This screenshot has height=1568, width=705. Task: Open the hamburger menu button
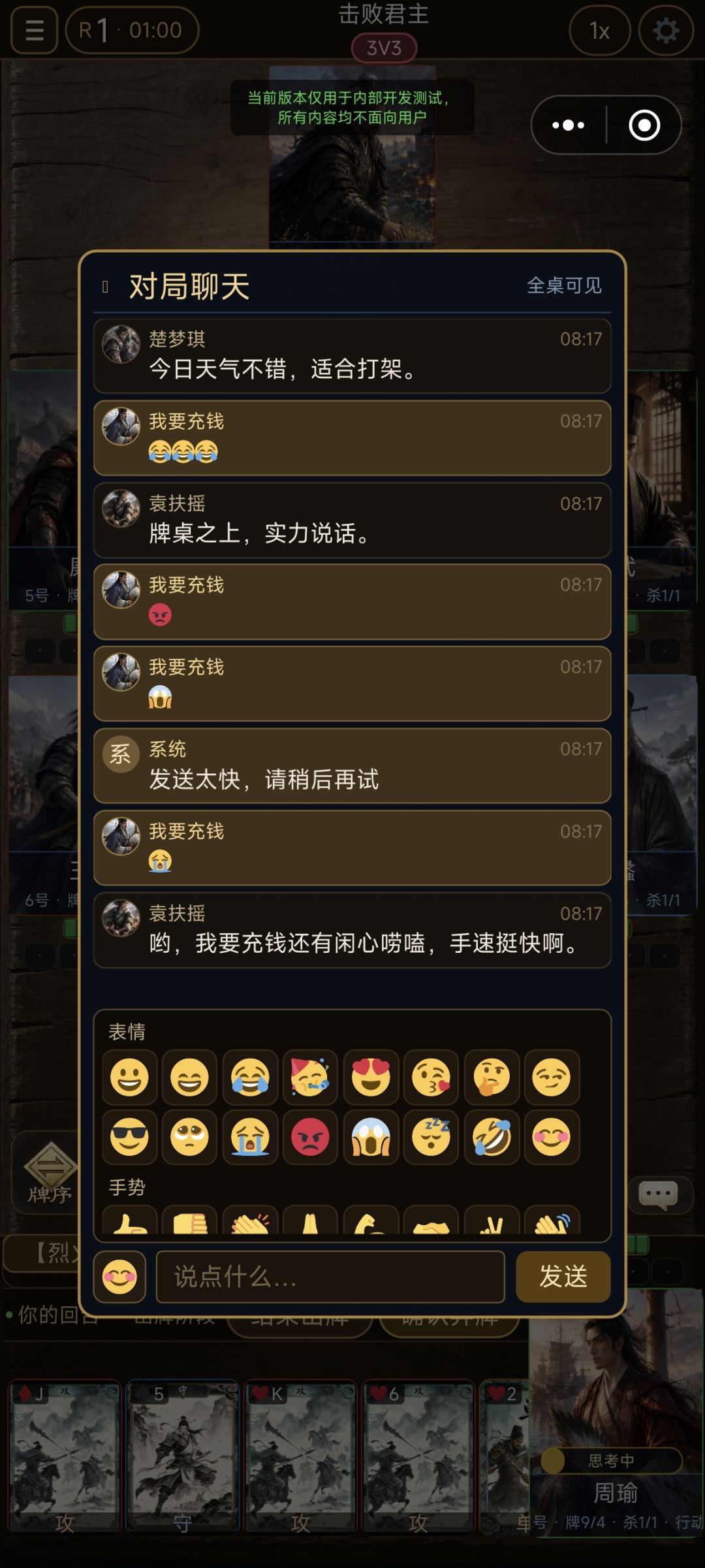pos(35,30)
